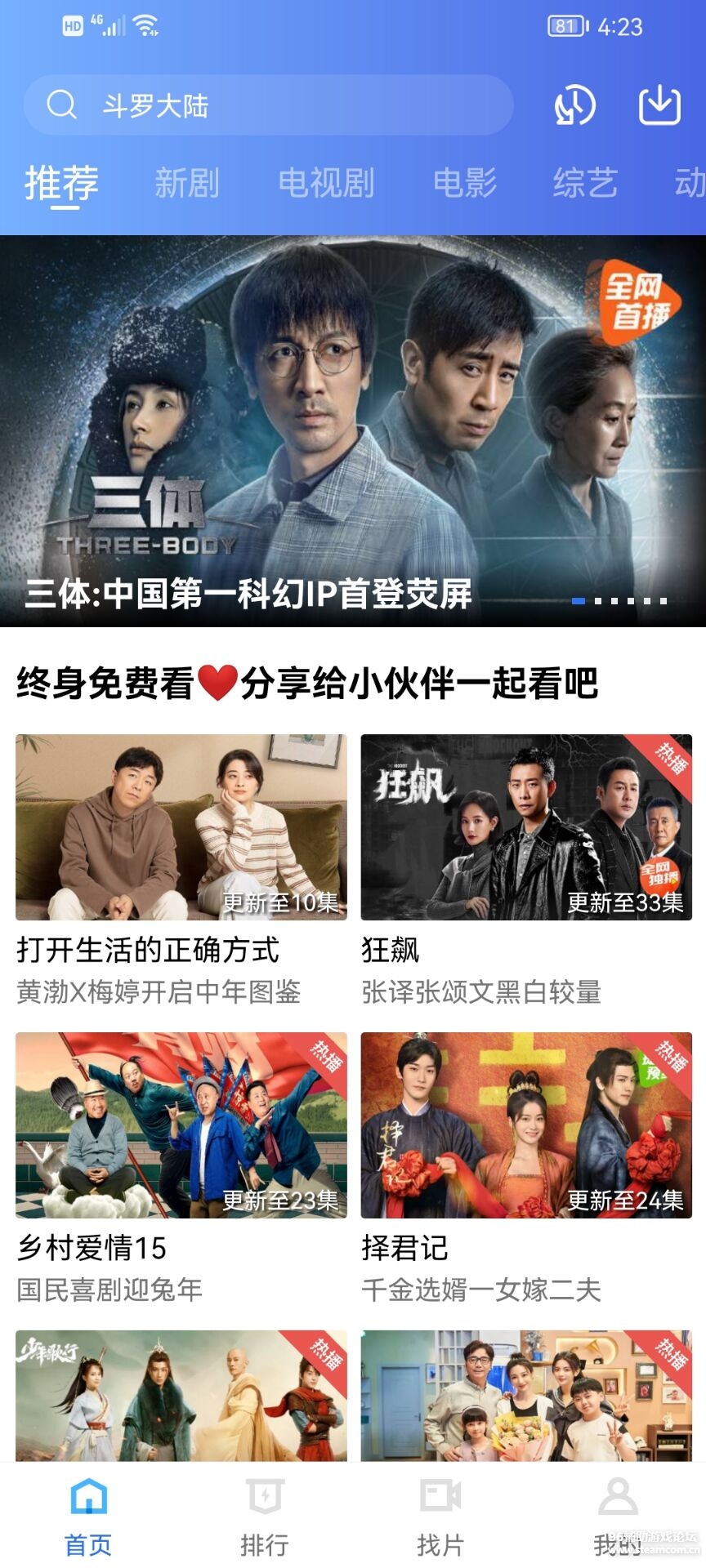Image resolution: width=706 pixels, height=1568 pixels.
Task: Open the watch history icon
Action: tap(575, 105)
